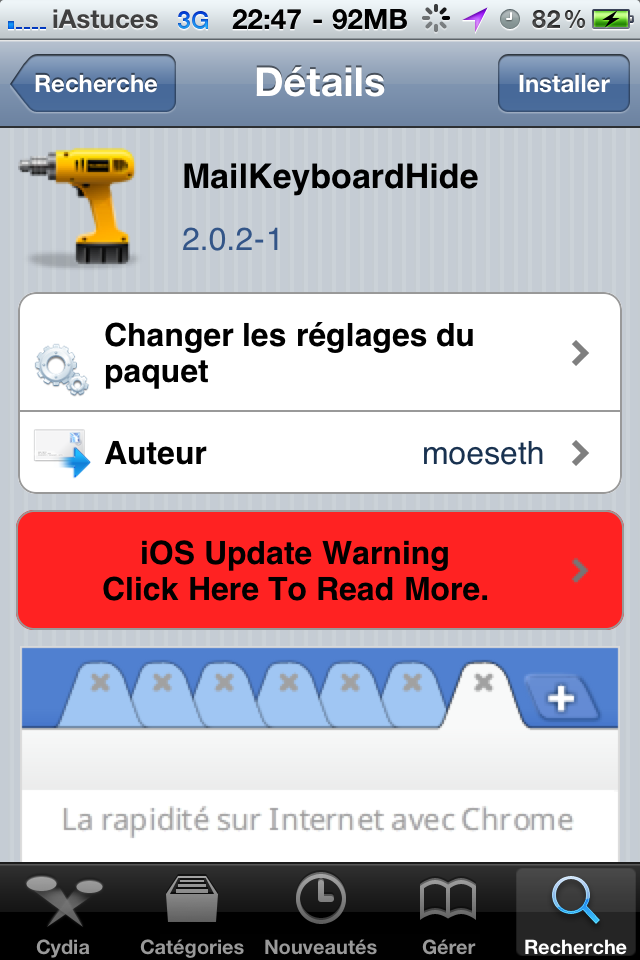
Task: Switch to the Cydia tab
Action: point(63,913)
